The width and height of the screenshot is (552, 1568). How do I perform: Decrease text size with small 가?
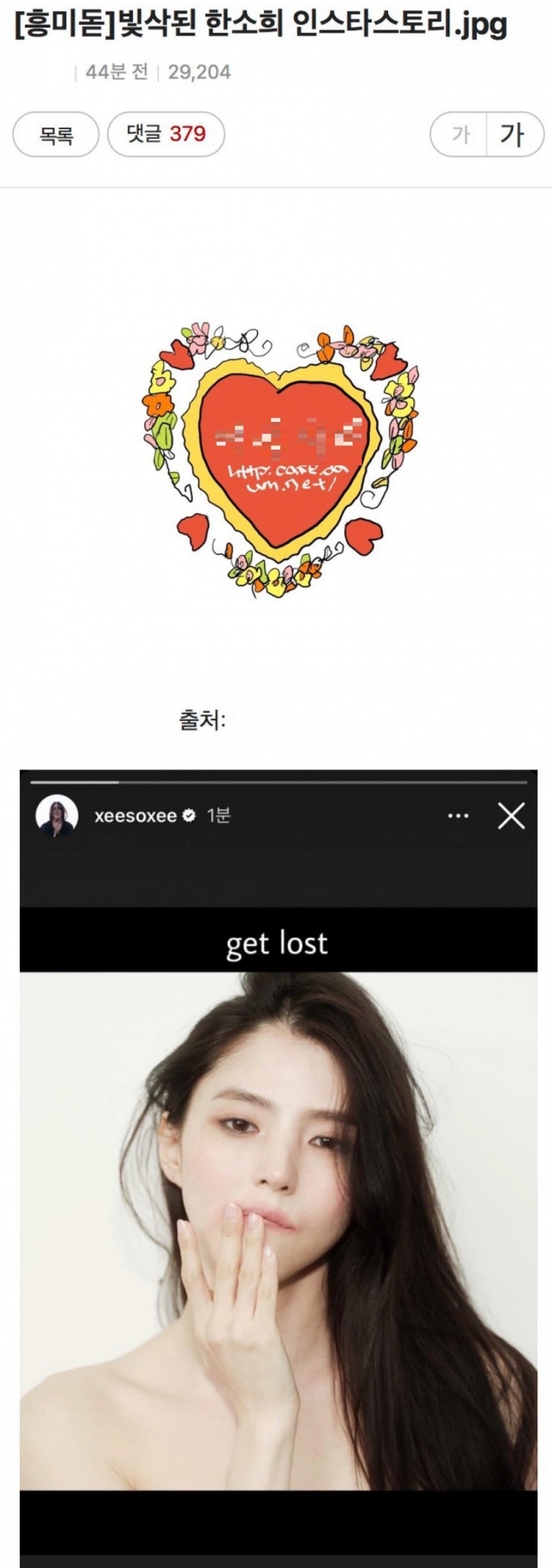460,135
